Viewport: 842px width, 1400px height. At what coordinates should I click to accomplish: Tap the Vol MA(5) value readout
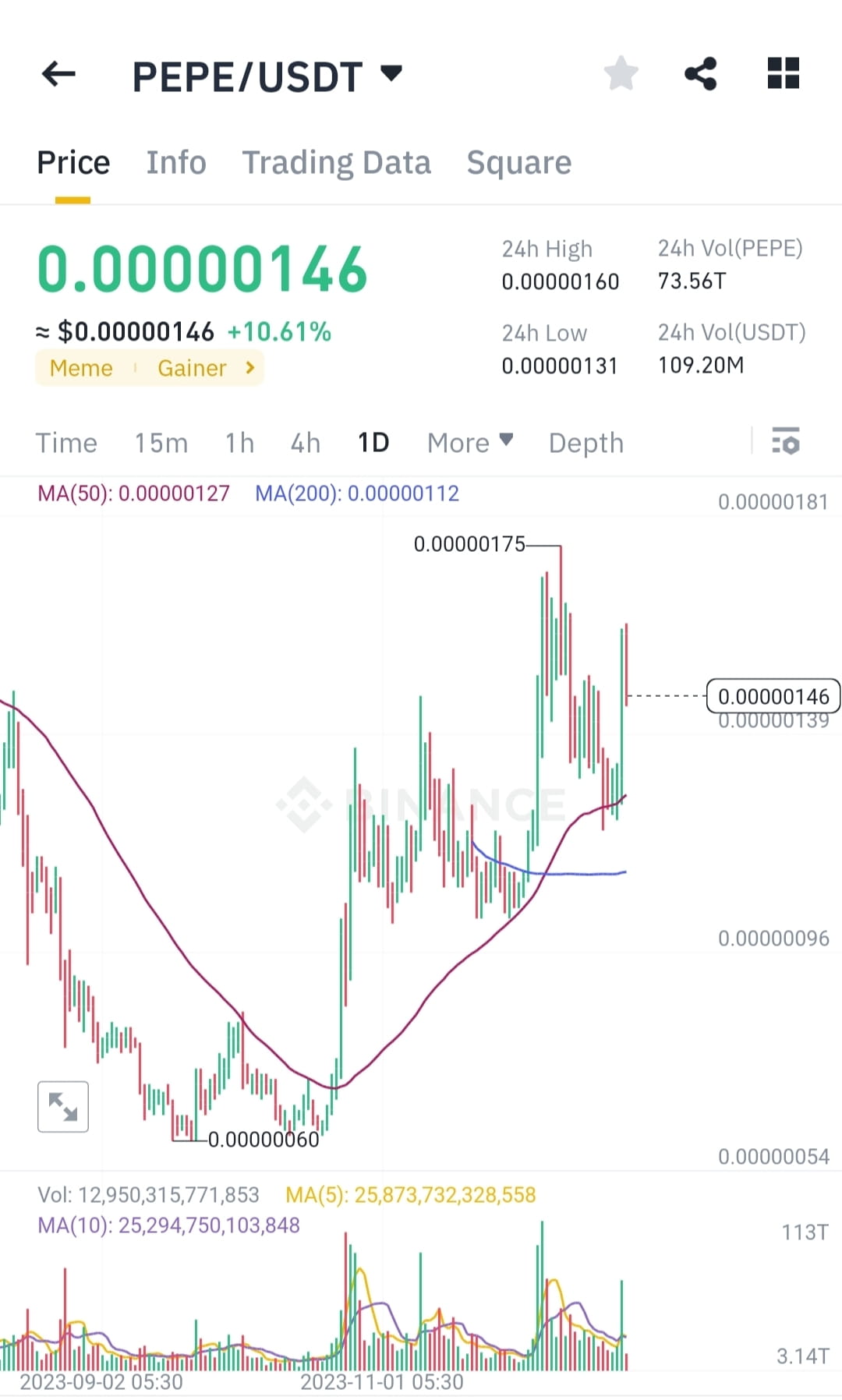click(411, 1194)
